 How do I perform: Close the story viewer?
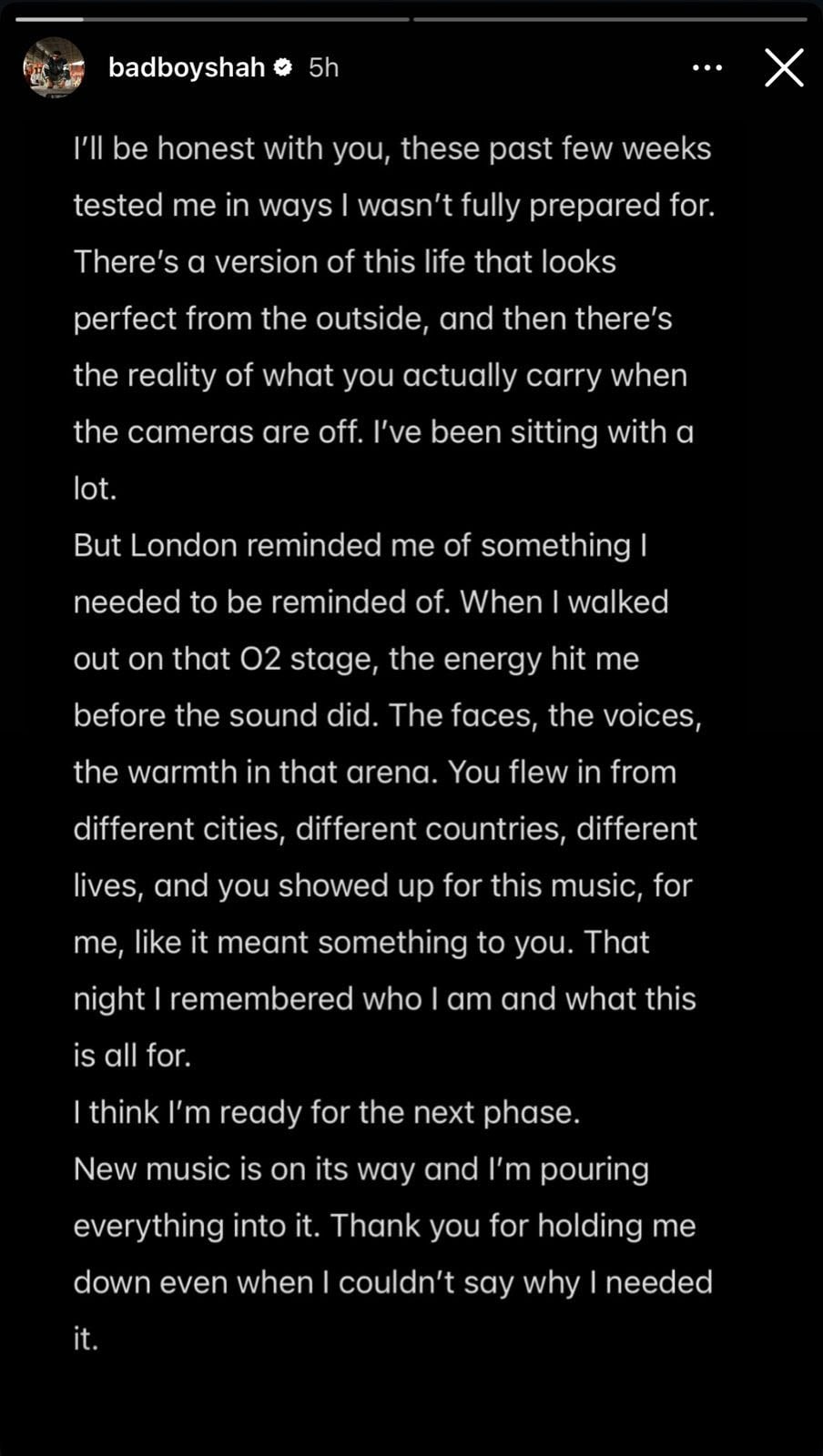click(x=783, y=68)
